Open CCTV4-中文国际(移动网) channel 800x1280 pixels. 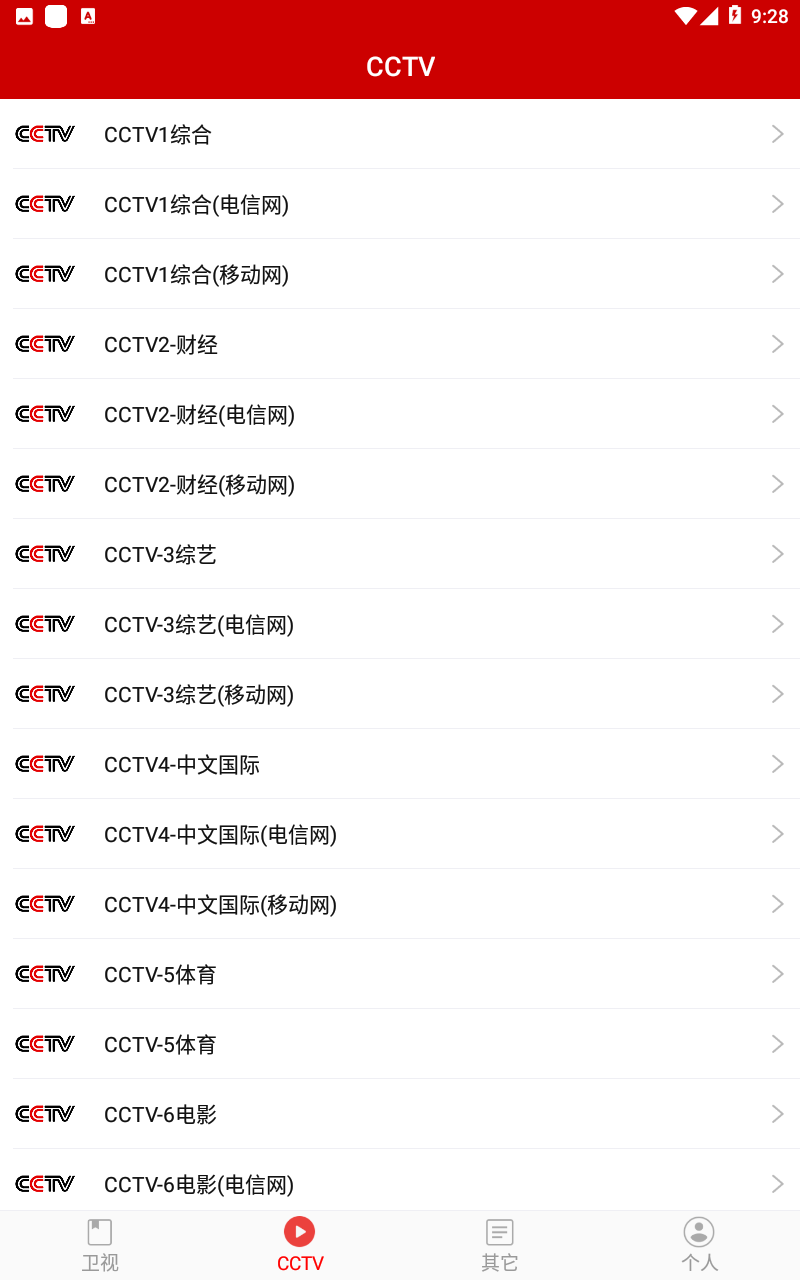click(x=400, y=904)
